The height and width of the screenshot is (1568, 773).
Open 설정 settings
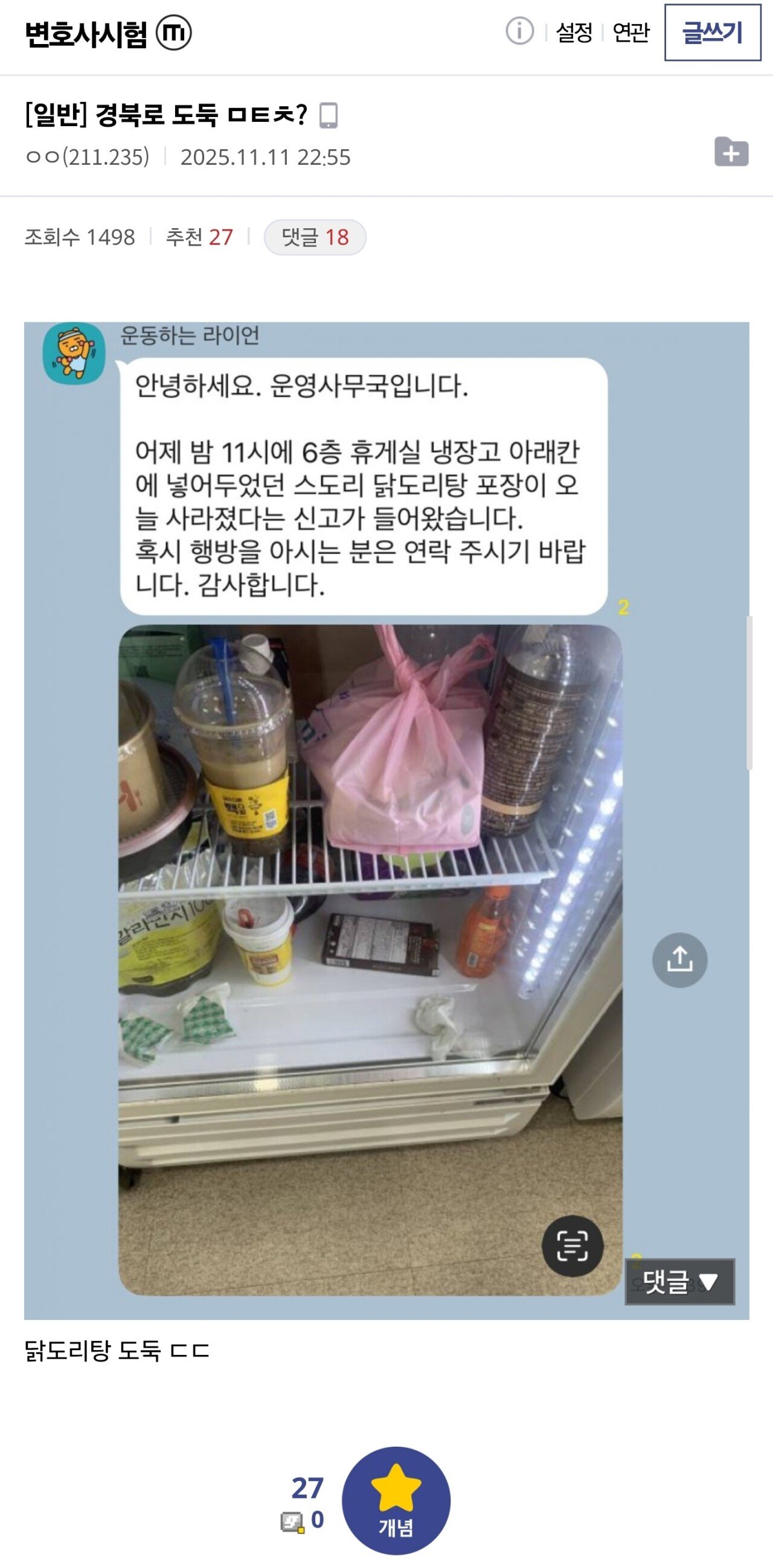574,32
